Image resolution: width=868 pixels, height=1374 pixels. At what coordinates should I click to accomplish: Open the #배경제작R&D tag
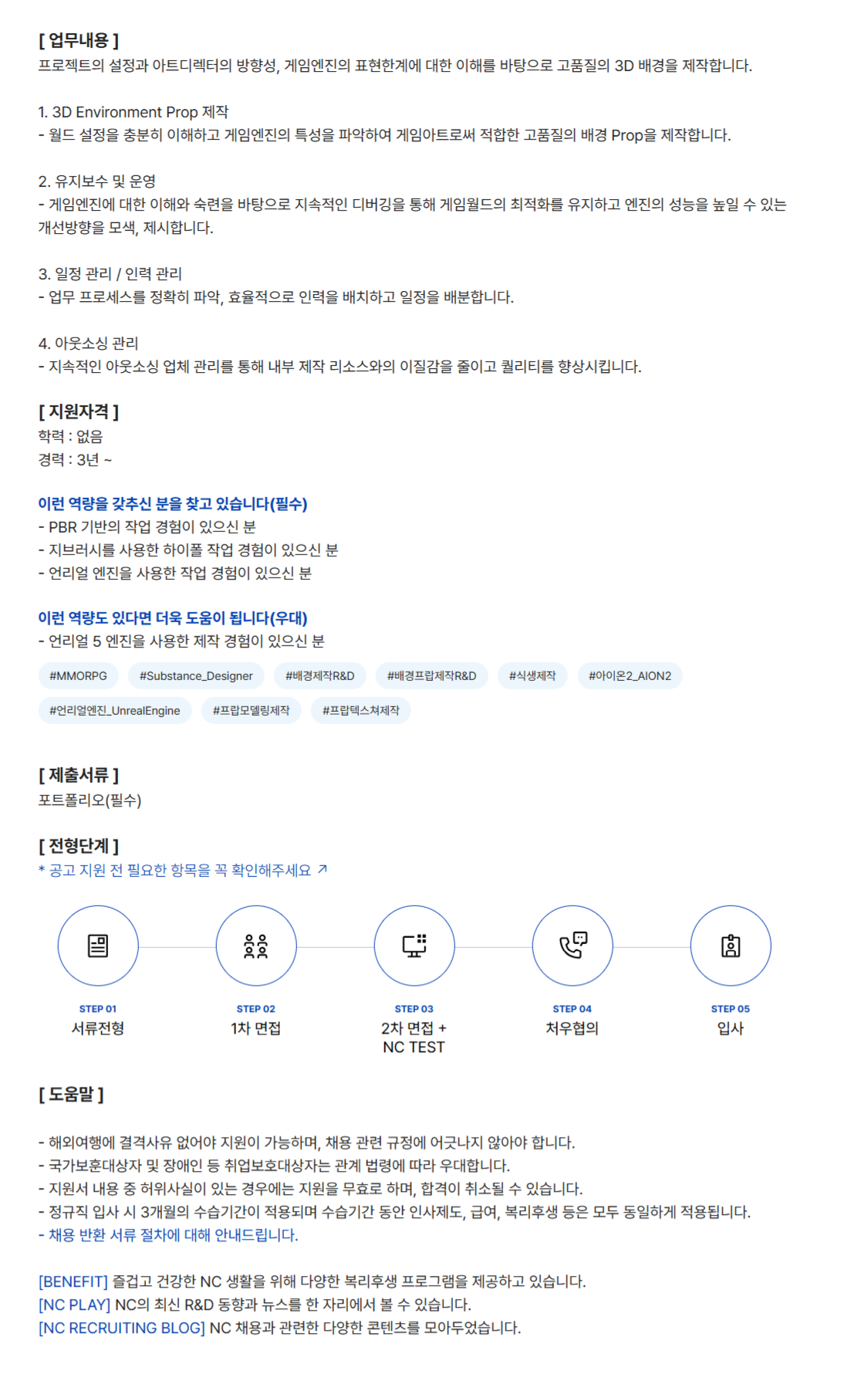point(320,675)
